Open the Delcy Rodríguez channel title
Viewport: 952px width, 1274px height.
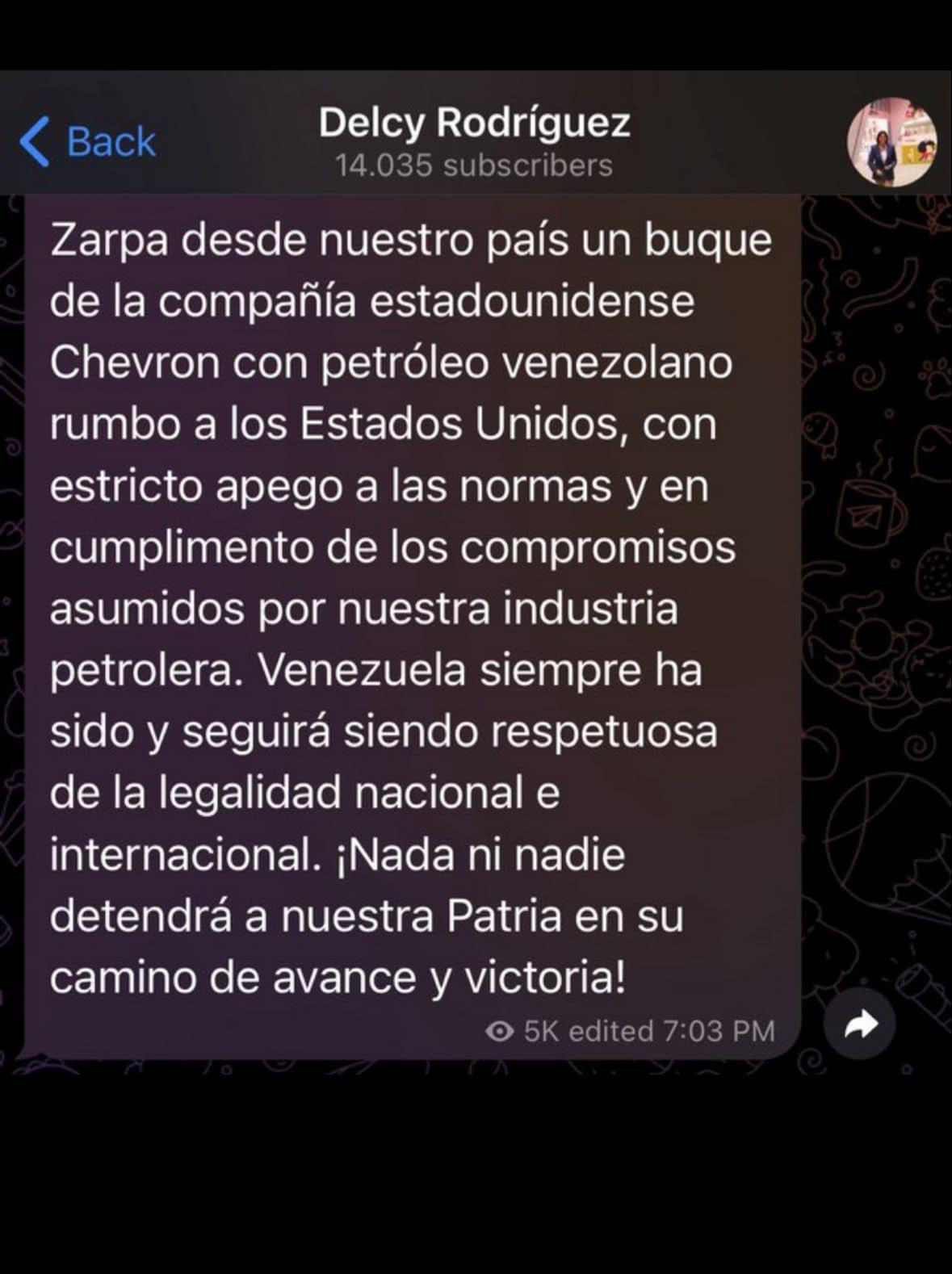(x=475, y=123)
